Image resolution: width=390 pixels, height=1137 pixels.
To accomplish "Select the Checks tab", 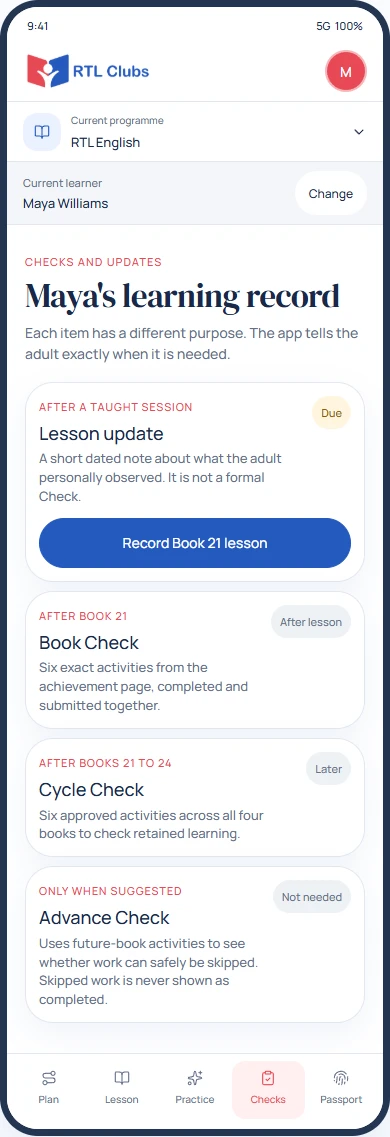I will 268,1088.
